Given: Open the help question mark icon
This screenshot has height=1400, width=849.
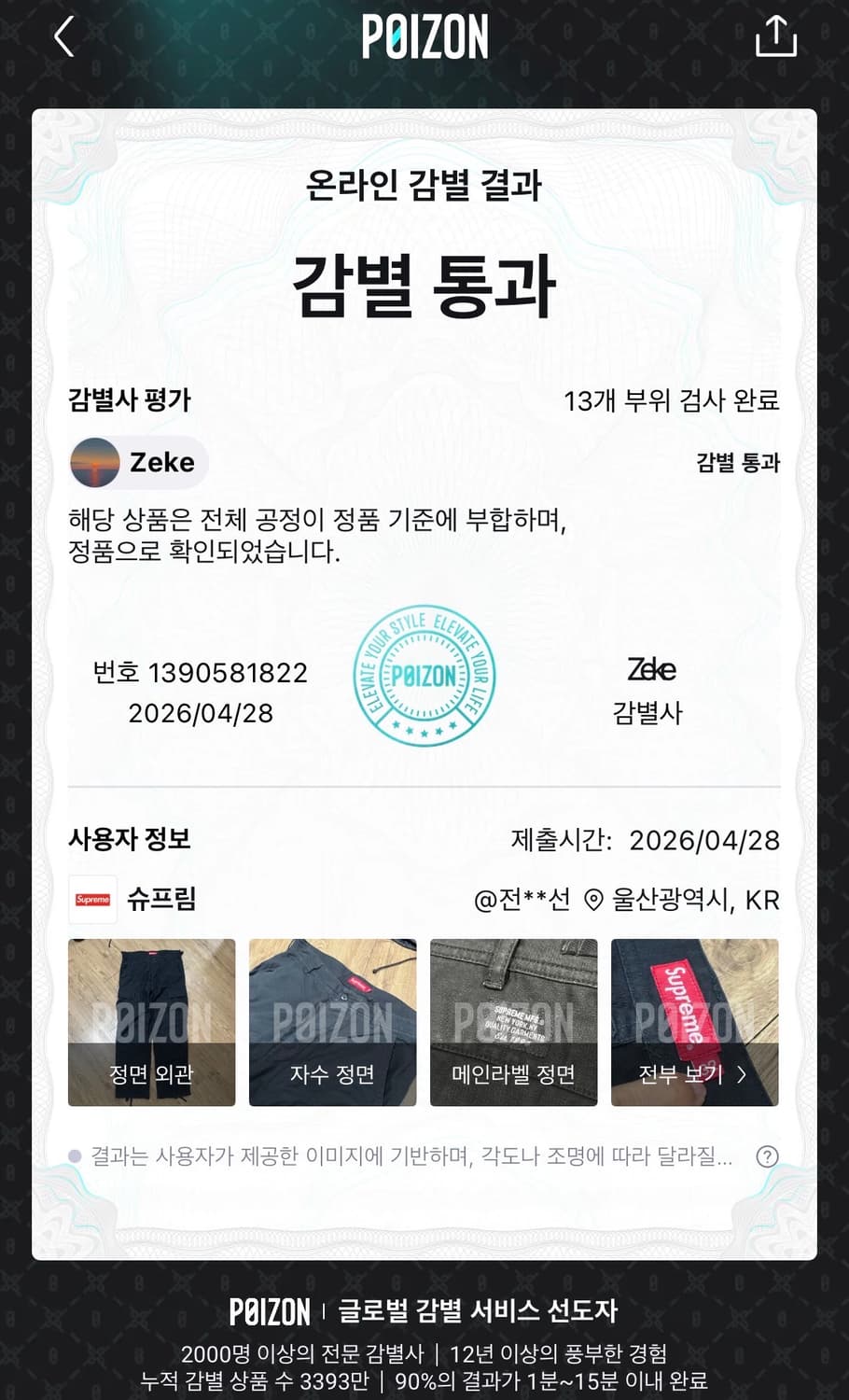Looking at the screenshot, I should point(767,1155).
